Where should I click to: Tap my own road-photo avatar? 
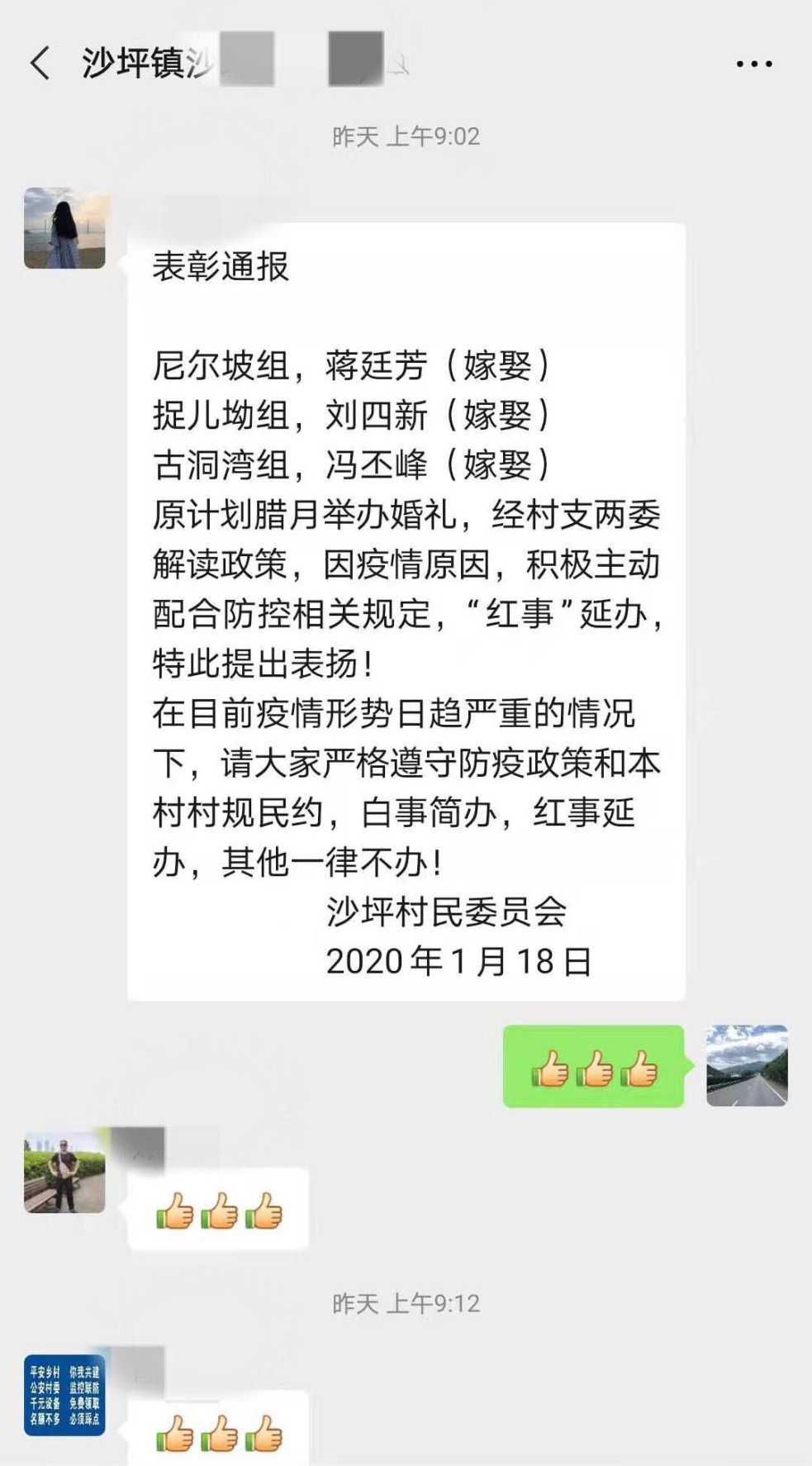tap(747, 1065)
